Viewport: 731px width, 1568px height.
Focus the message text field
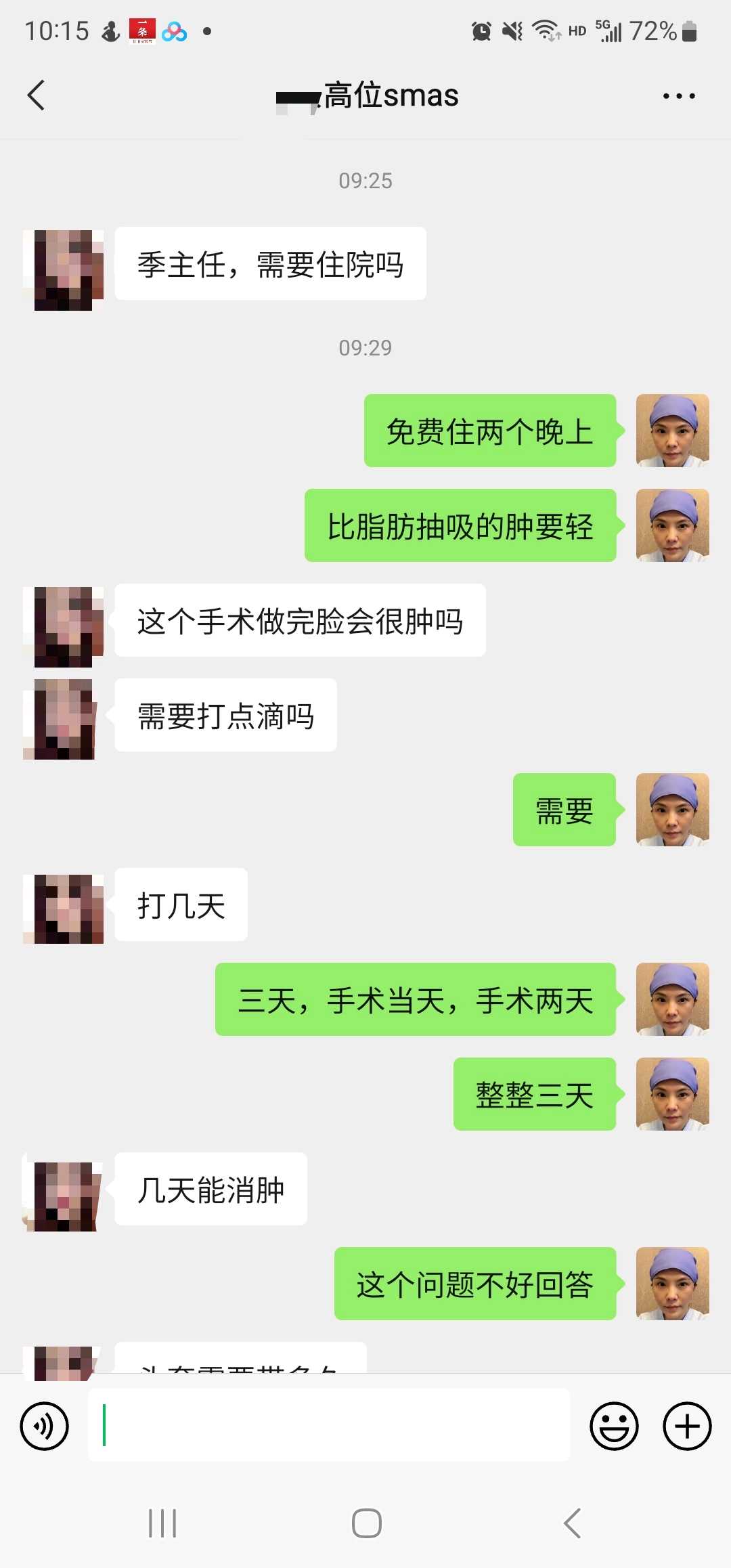[329, 1425]
